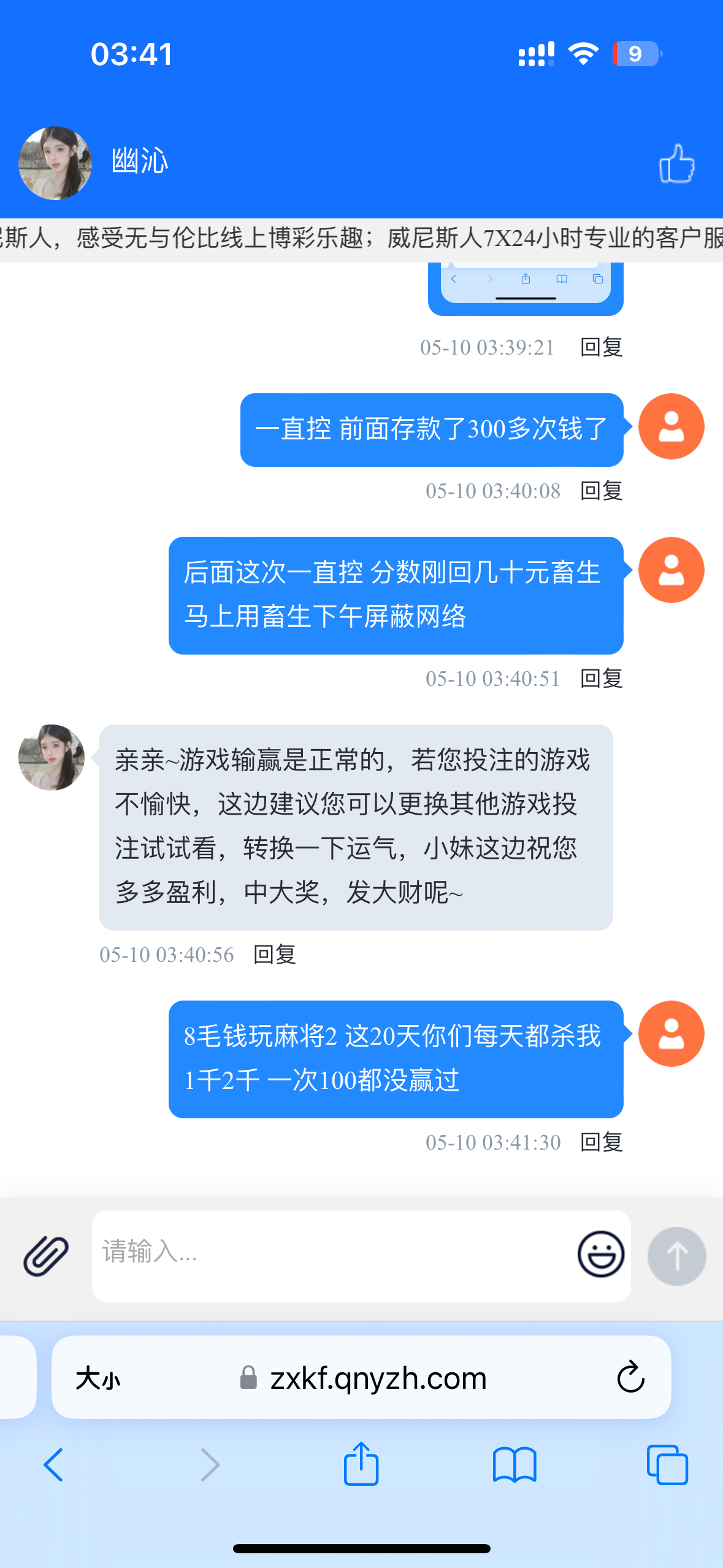
Task: Tap the thumbs-up rating icon
Action: pos(677,163)
